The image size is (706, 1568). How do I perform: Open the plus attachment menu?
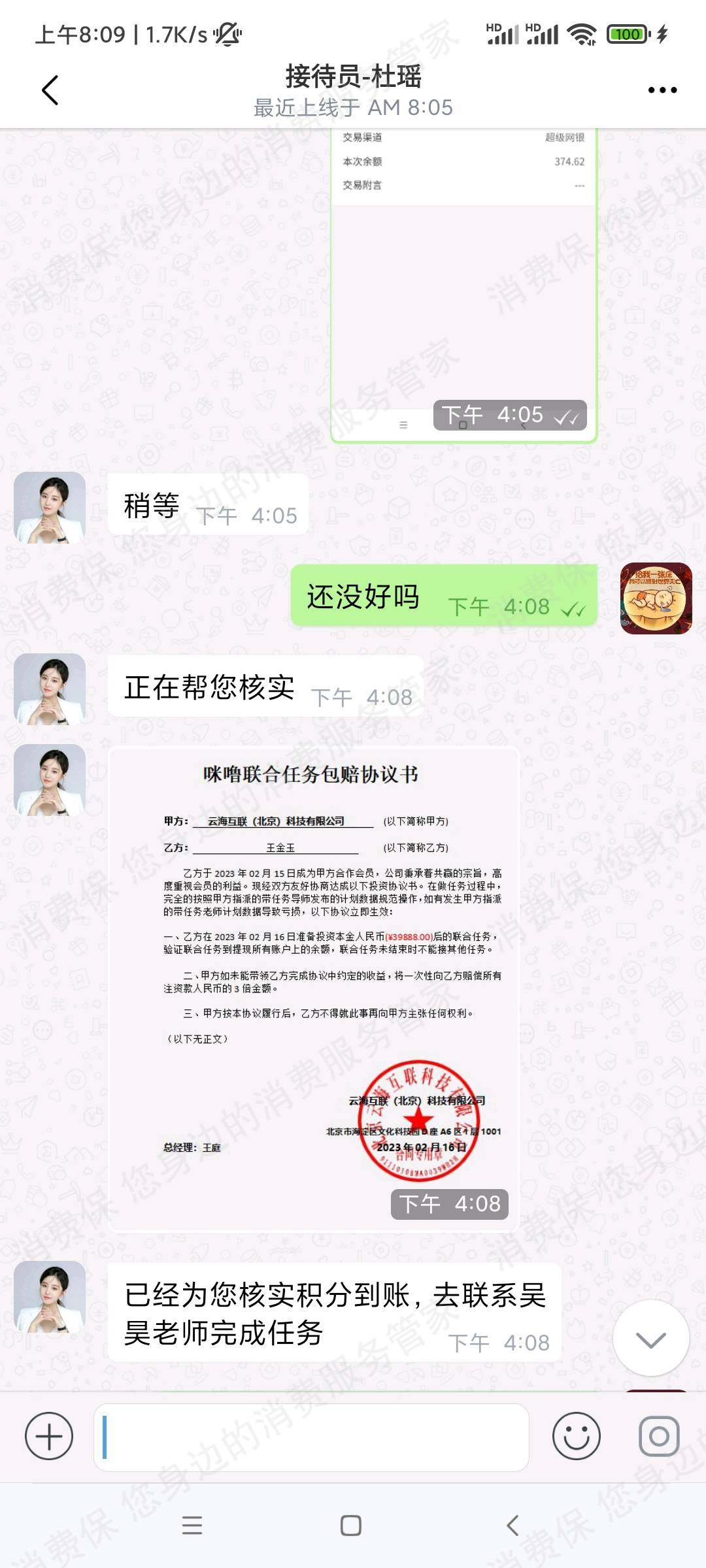pos(49,1436)
